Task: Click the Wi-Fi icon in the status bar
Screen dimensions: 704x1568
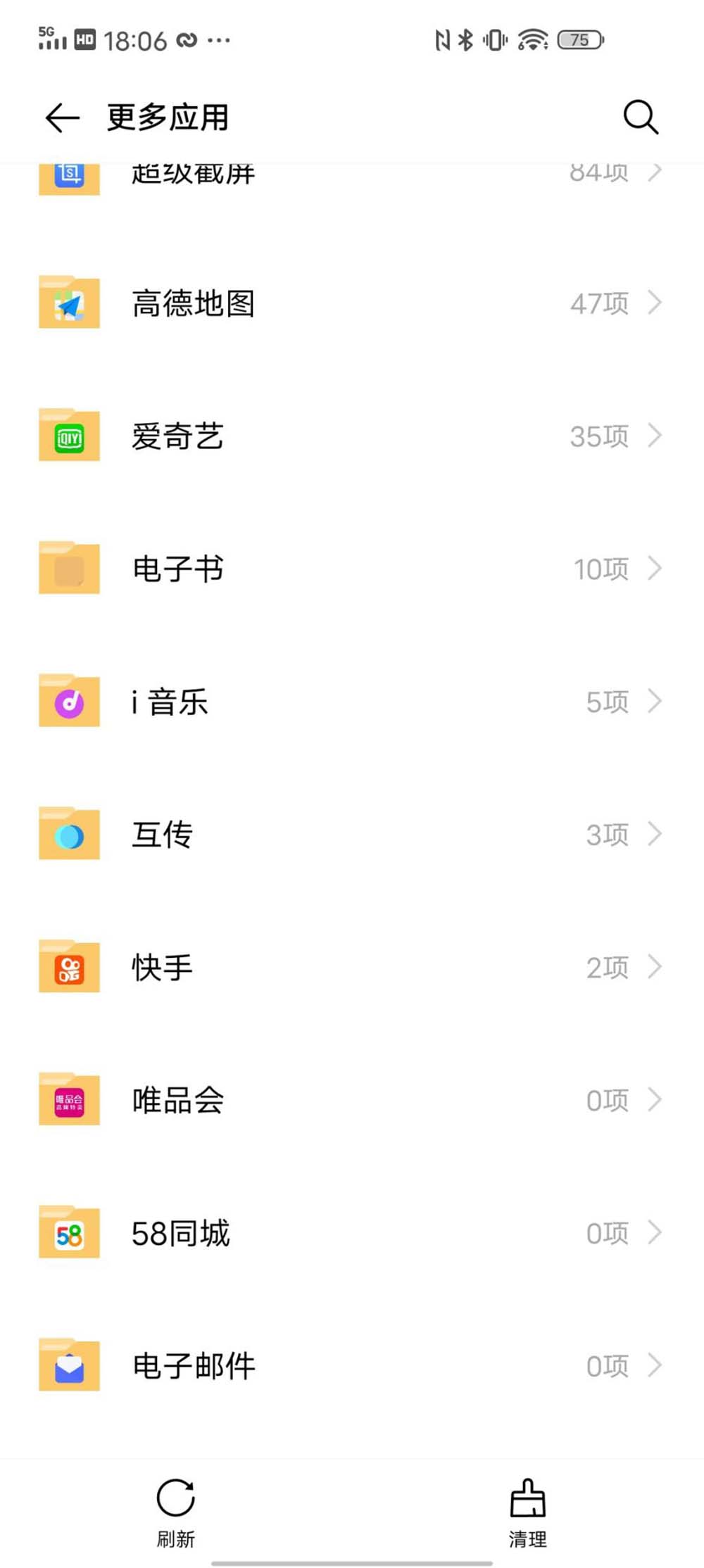Action: [532, 40]
